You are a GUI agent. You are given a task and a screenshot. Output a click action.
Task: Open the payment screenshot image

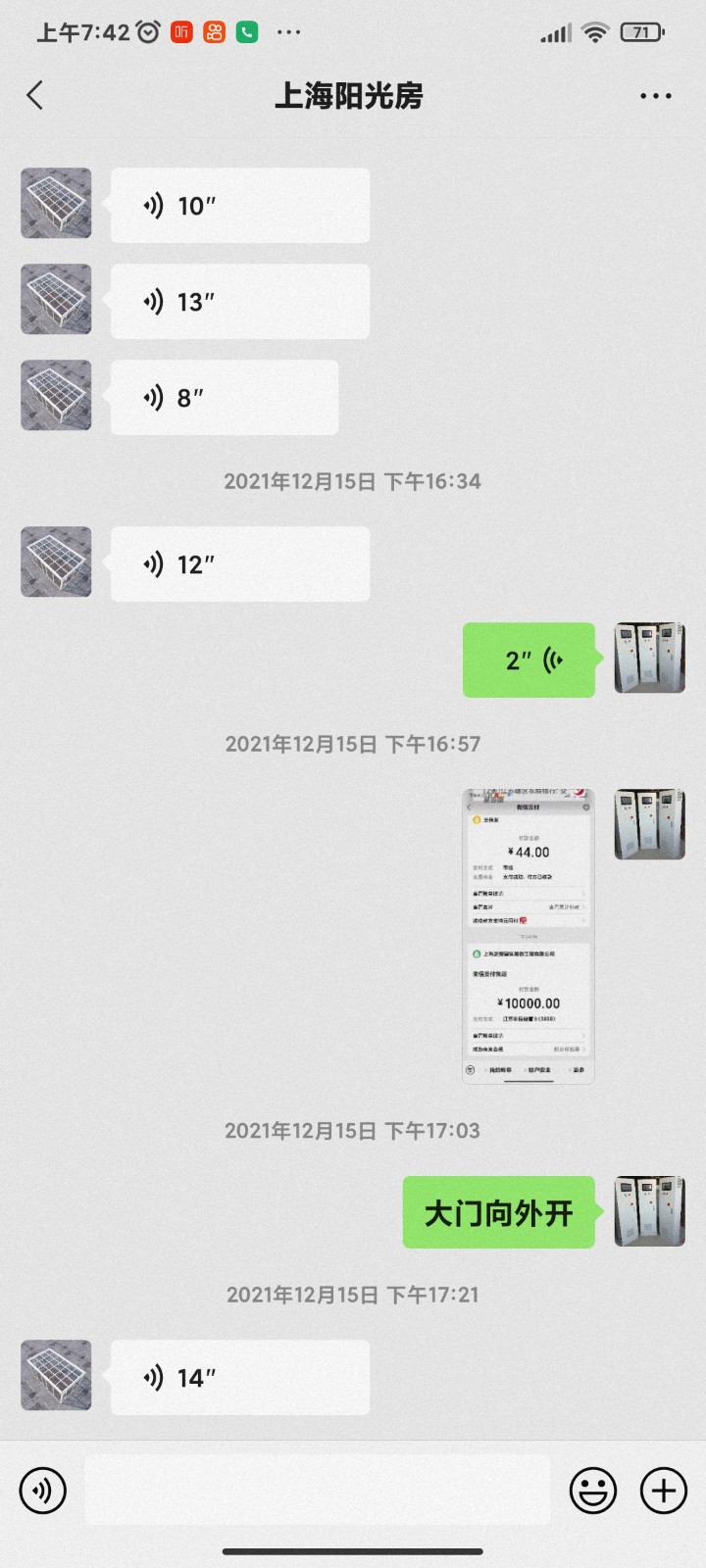pyautogui.click(x=529, y=936)
